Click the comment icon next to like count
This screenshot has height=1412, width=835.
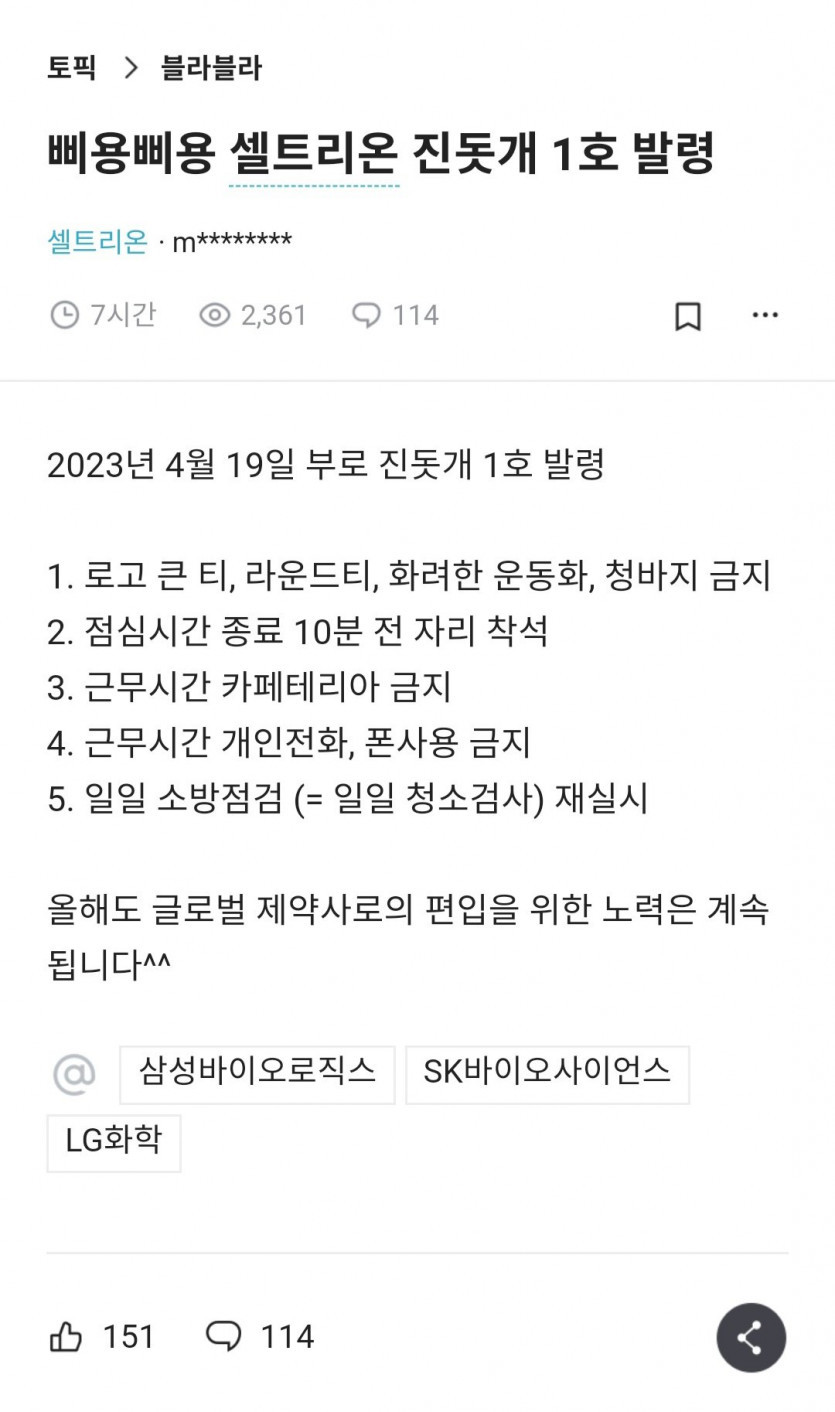229,1337
